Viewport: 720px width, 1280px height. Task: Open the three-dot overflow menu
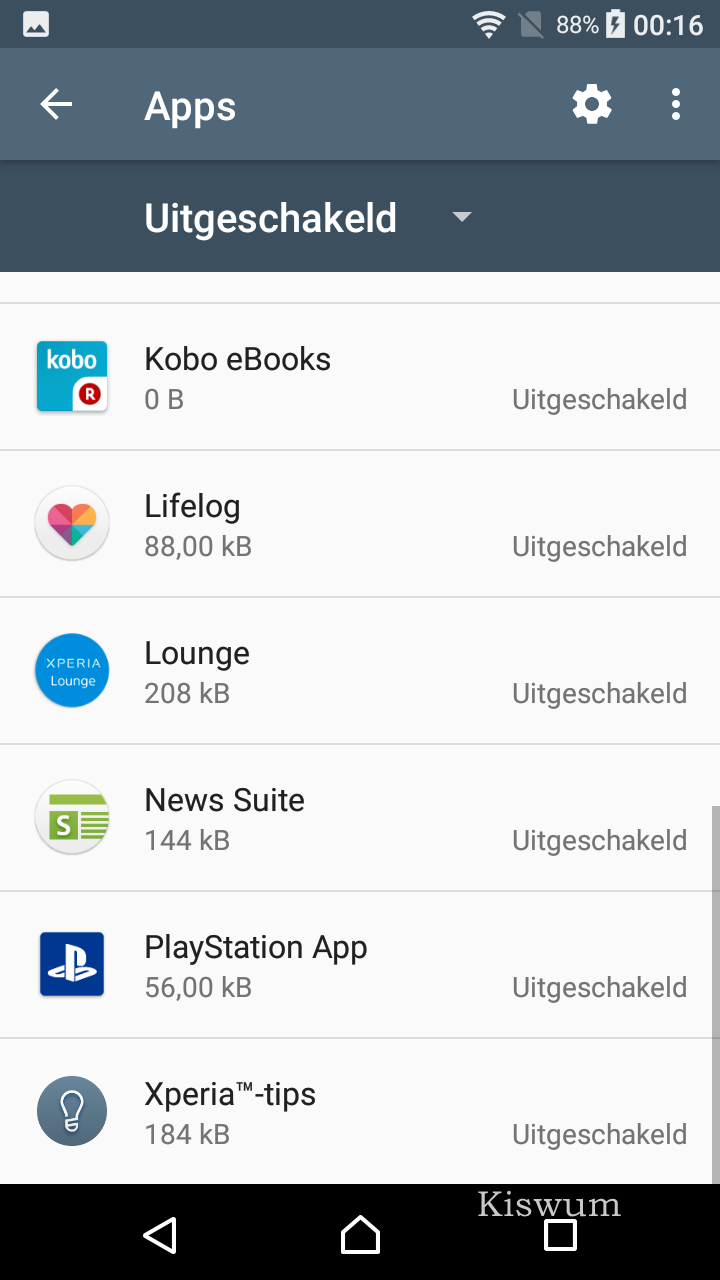click(x=676, y=104)
